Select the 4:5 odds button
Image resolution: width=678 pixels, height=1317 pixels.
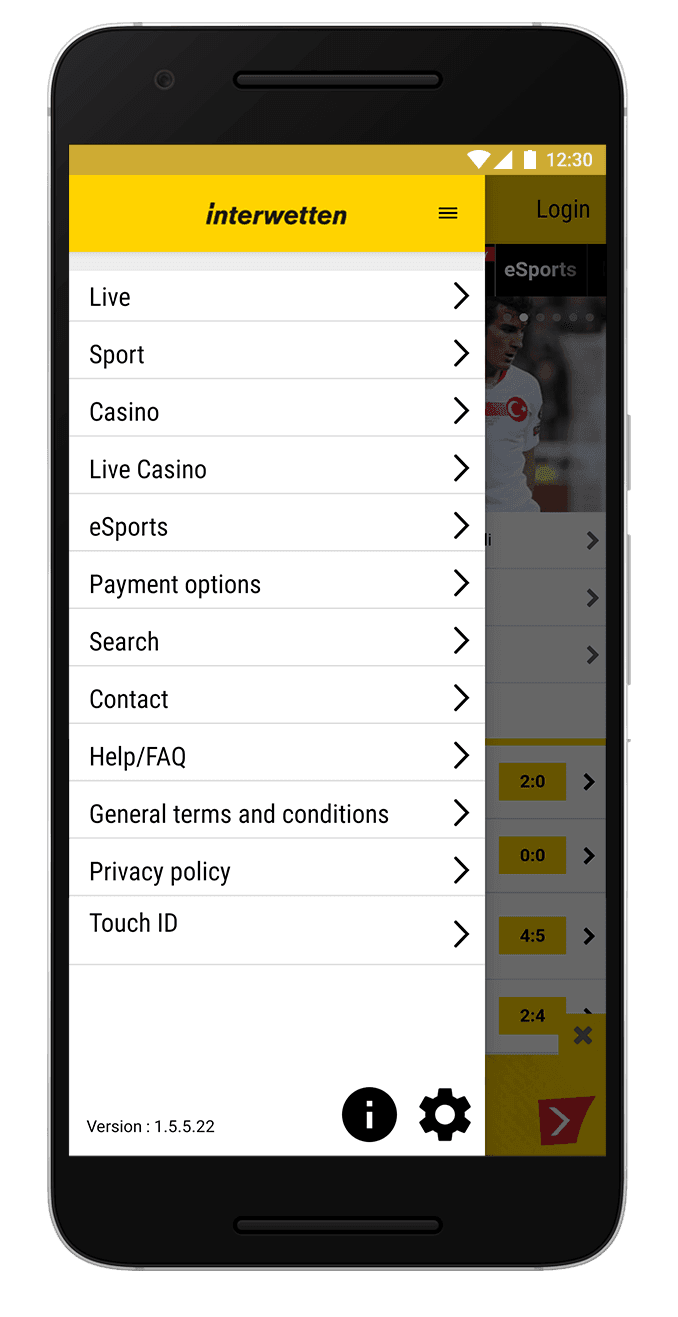(533, 936)
